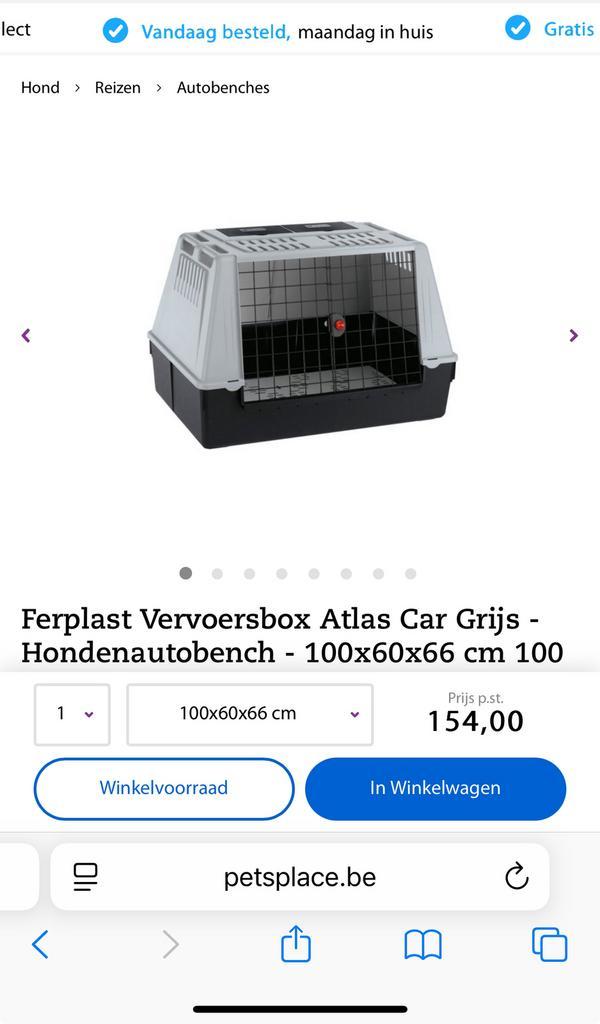Go back to the previous page
600x1024 pixels.
40,944
